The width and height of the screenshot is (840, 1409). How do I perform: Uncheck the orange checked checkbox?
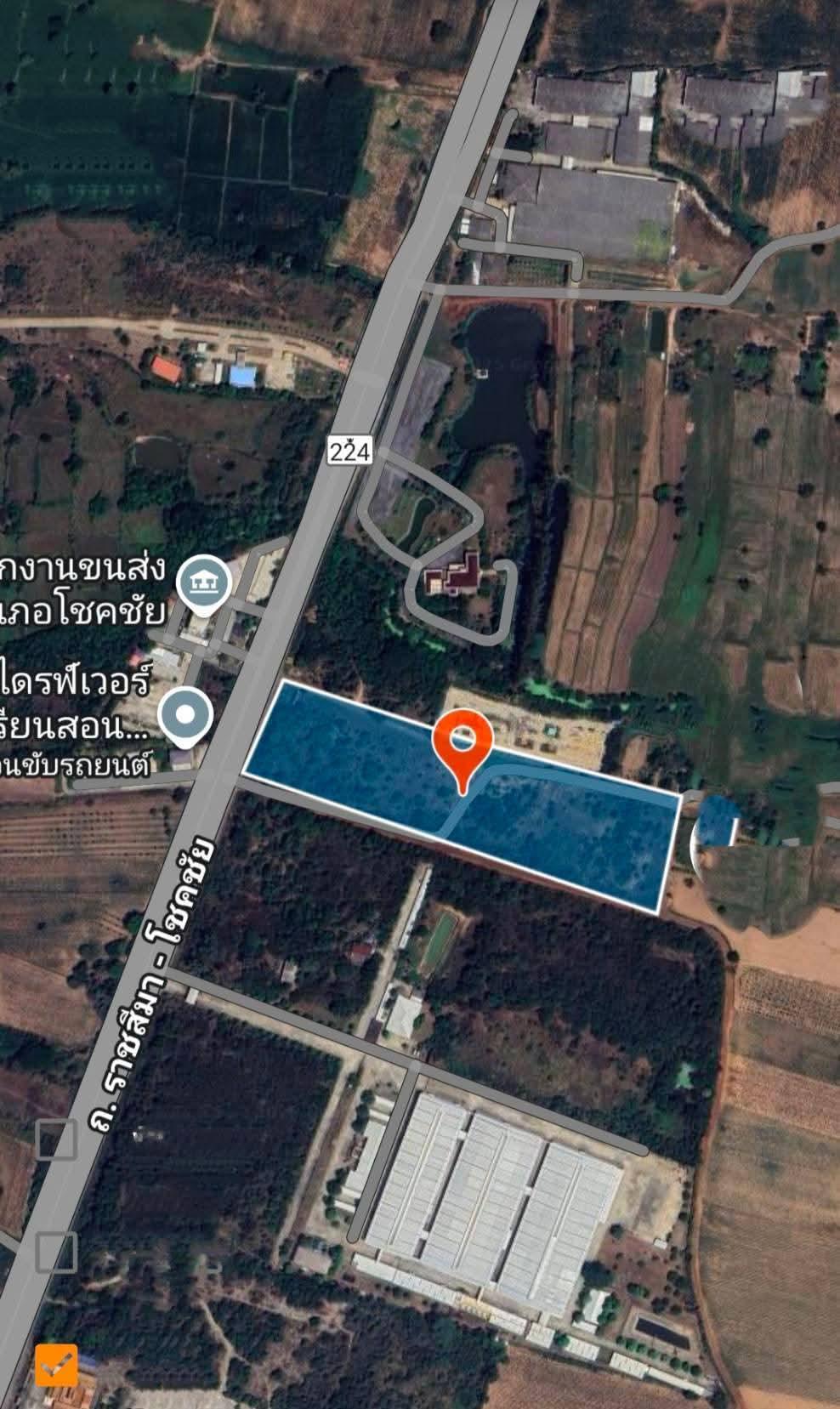[56, 1366]
